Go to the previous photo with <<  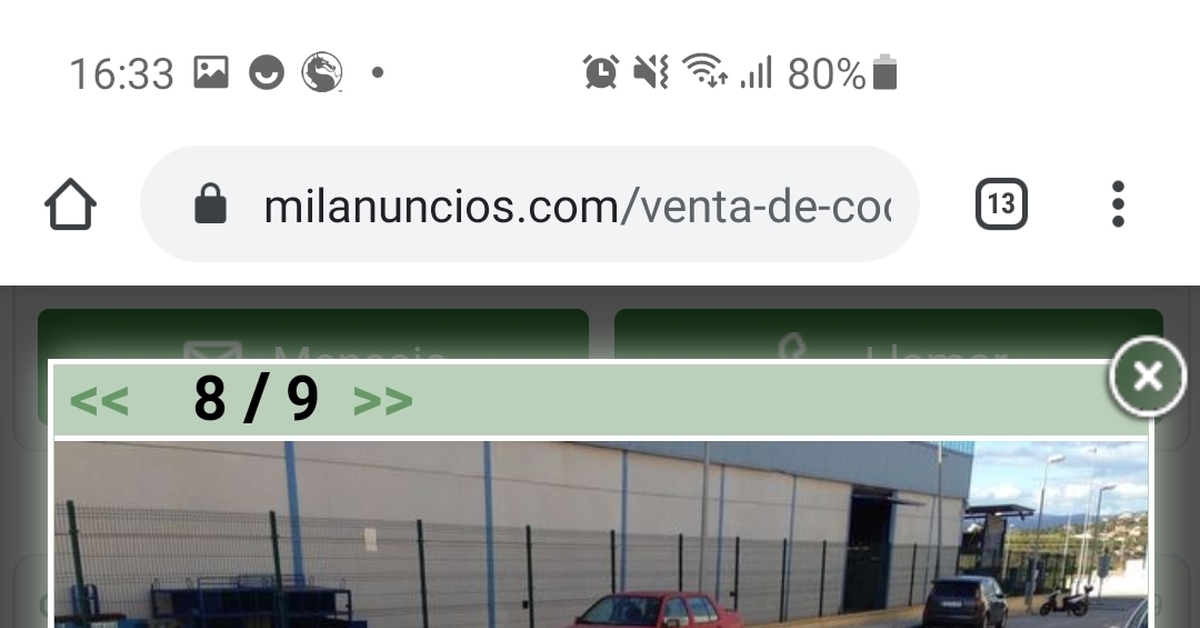tap(99, 401)
